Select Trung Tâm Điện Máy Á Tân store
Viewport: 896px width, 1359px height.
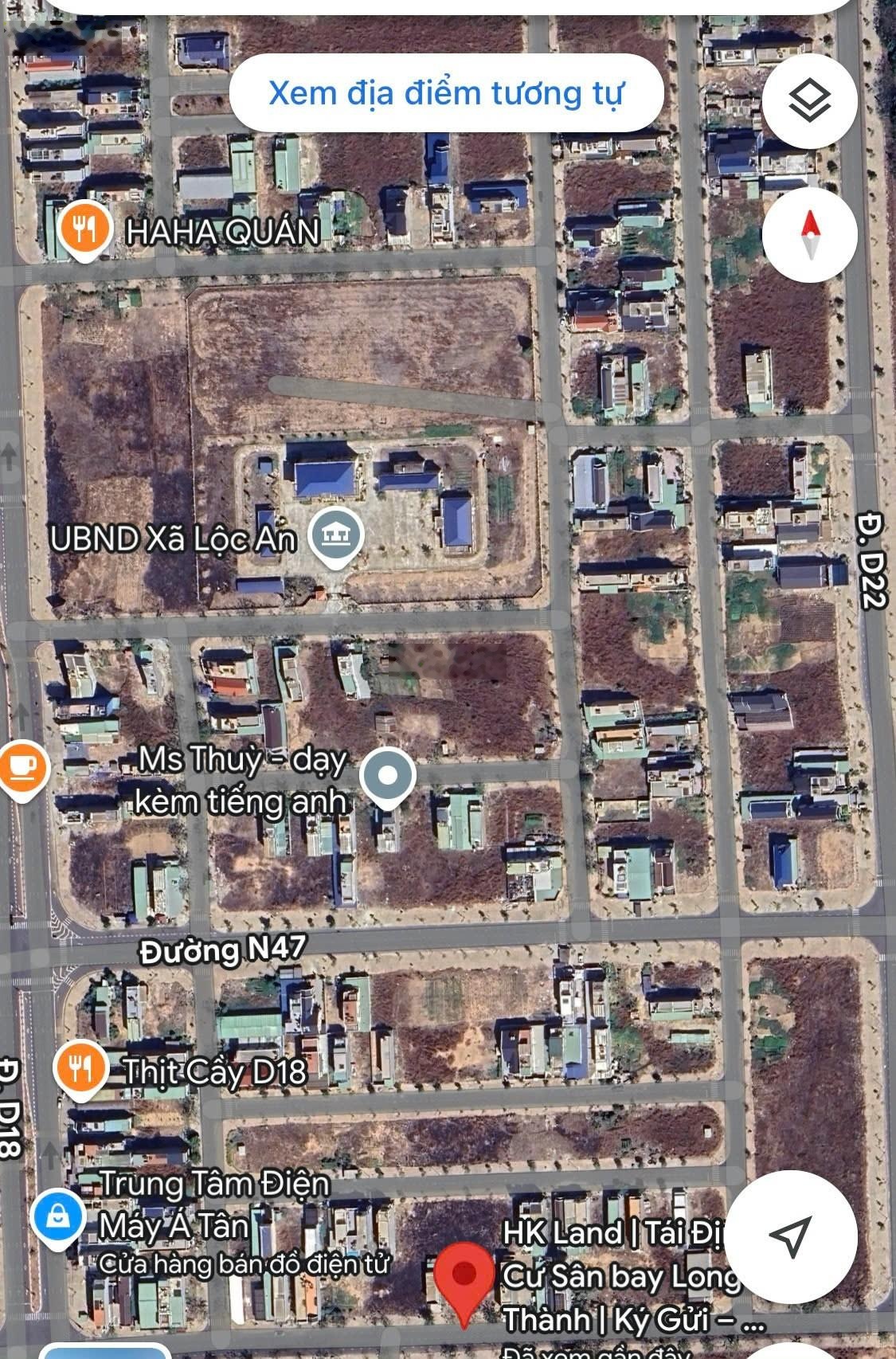tap(58, 1217)
